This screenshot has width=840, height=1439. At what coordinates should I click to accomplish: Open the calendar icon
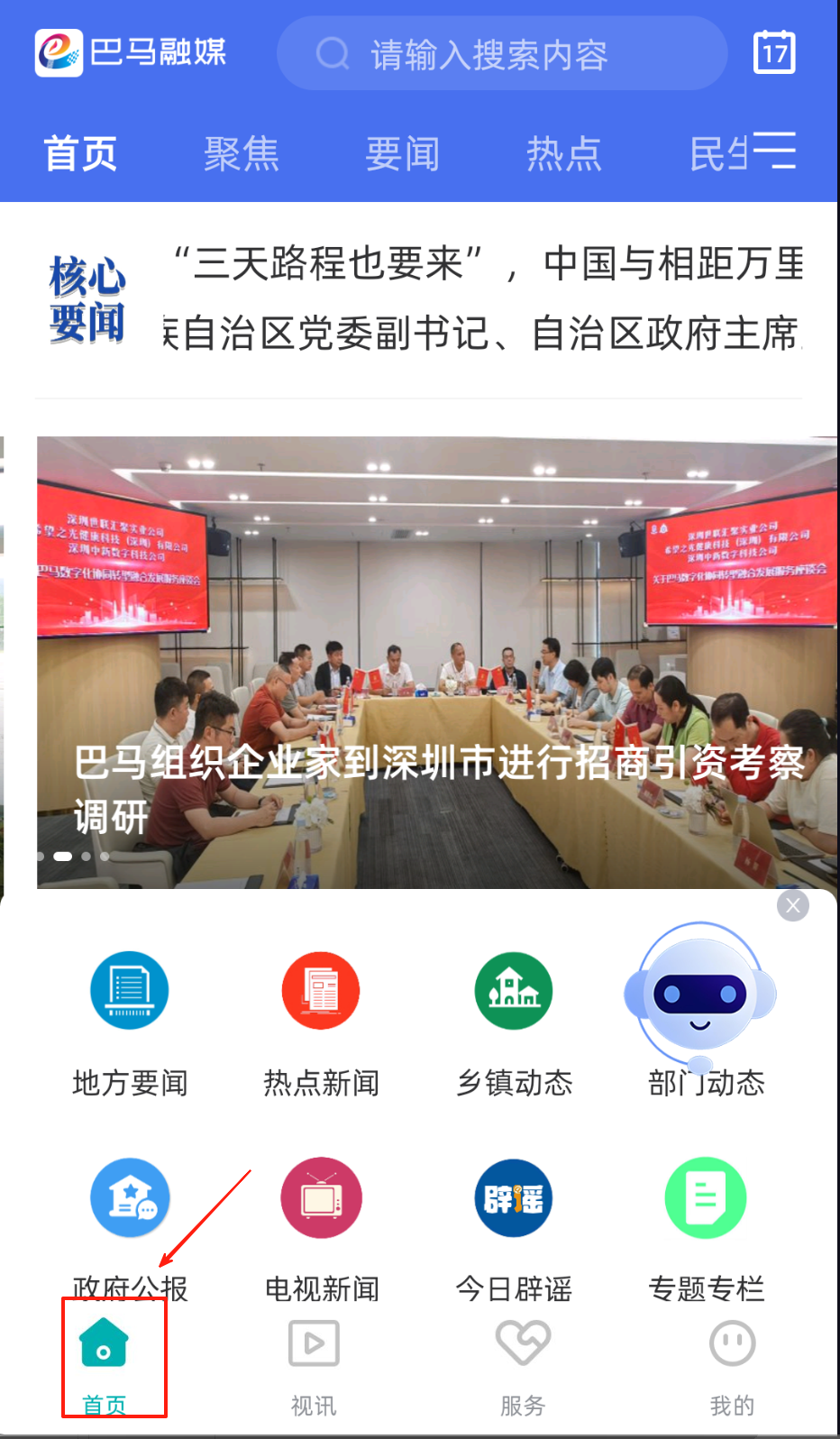click(774, 53)
